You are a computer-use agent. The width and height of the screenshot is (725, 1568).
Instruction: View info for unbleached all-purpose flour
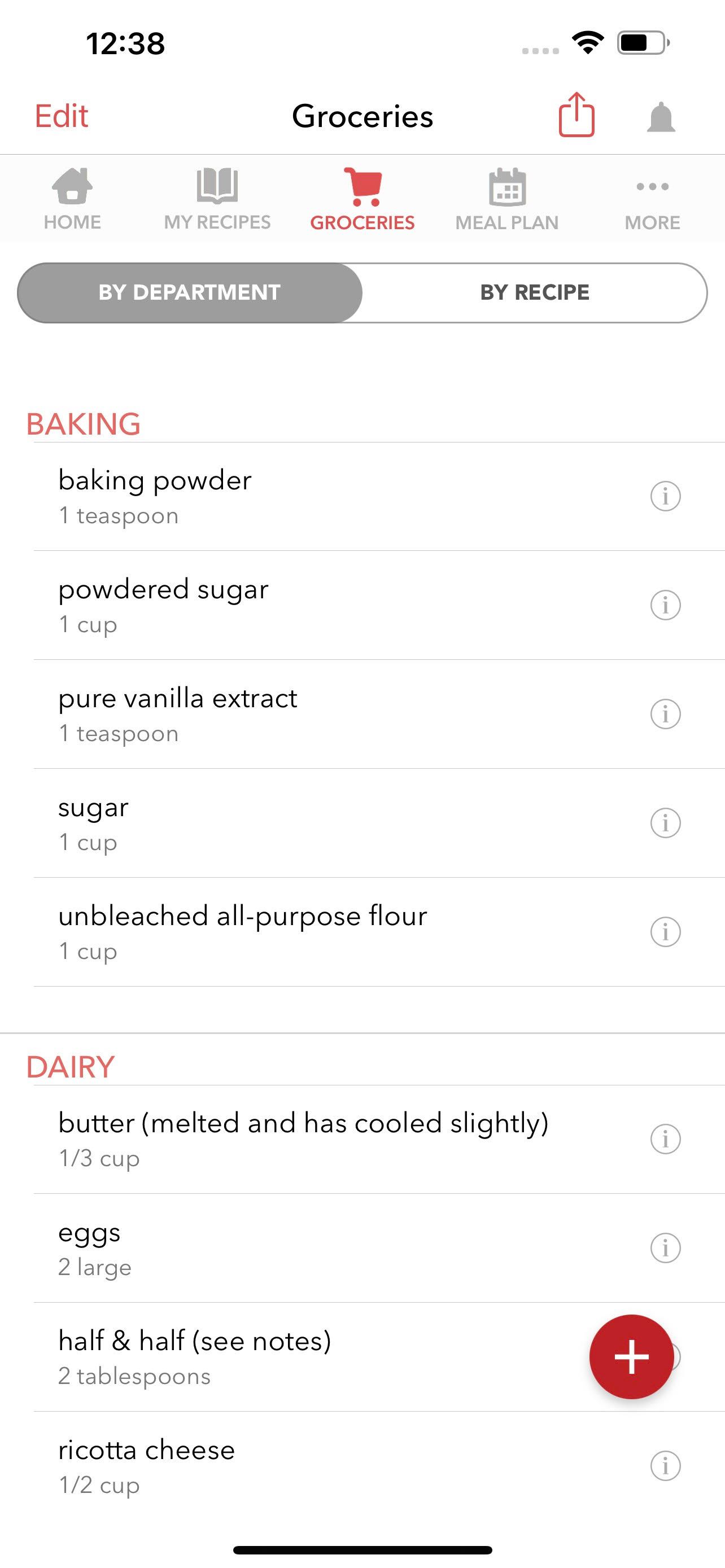666,931
